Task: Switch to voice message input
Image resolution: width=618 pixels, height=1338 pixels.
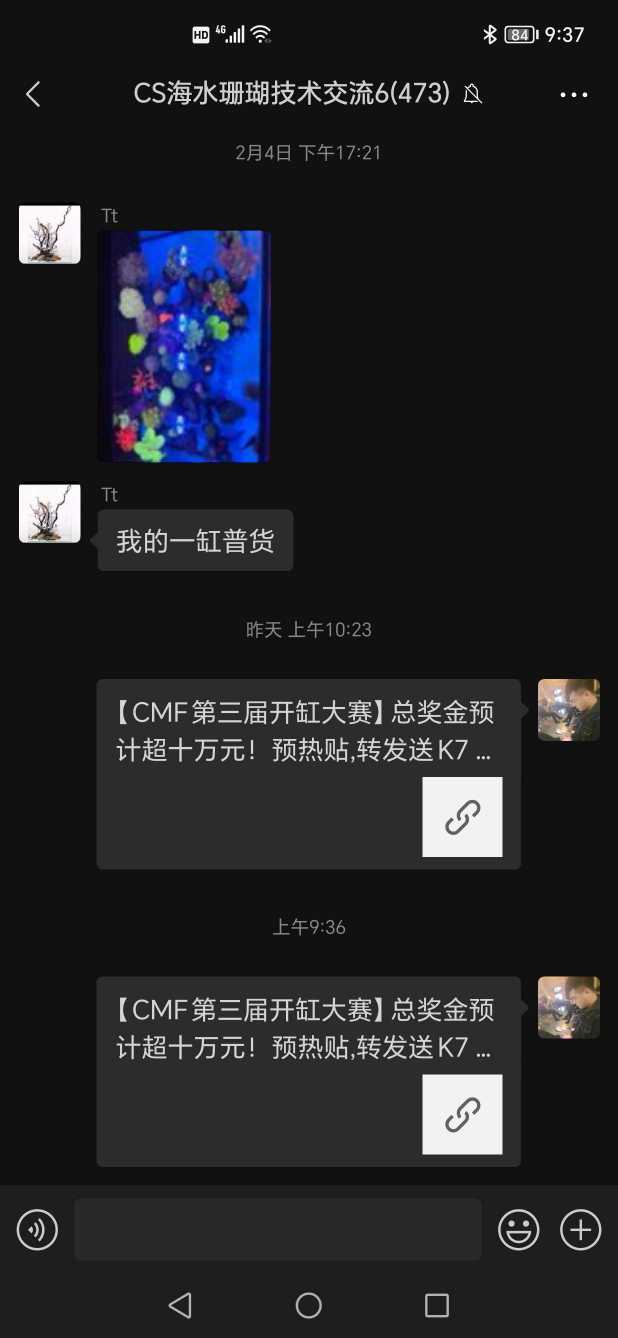Action: tap(38, 1229)
